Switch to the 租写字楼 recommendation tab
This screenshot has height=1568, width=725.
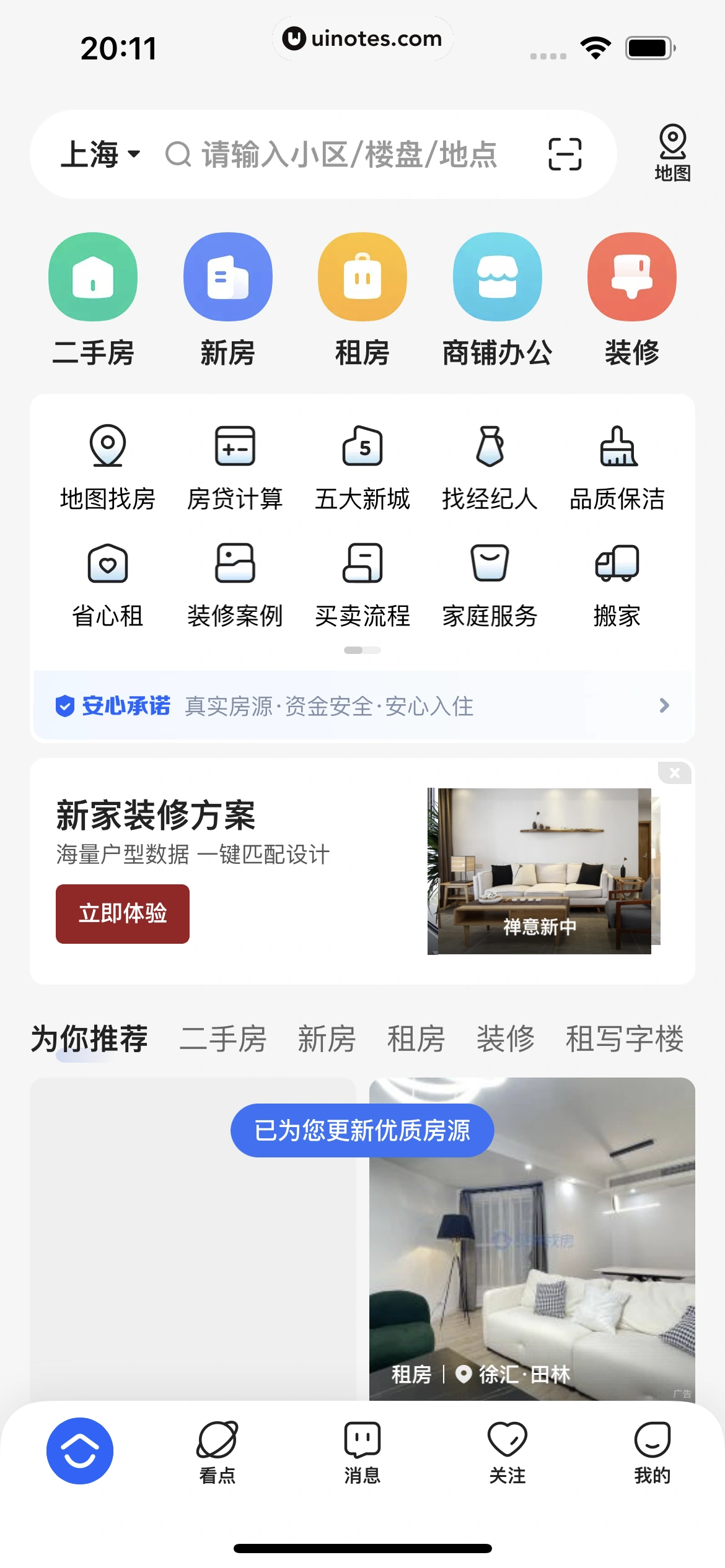pyautogui.click(x=624, y=1039)
